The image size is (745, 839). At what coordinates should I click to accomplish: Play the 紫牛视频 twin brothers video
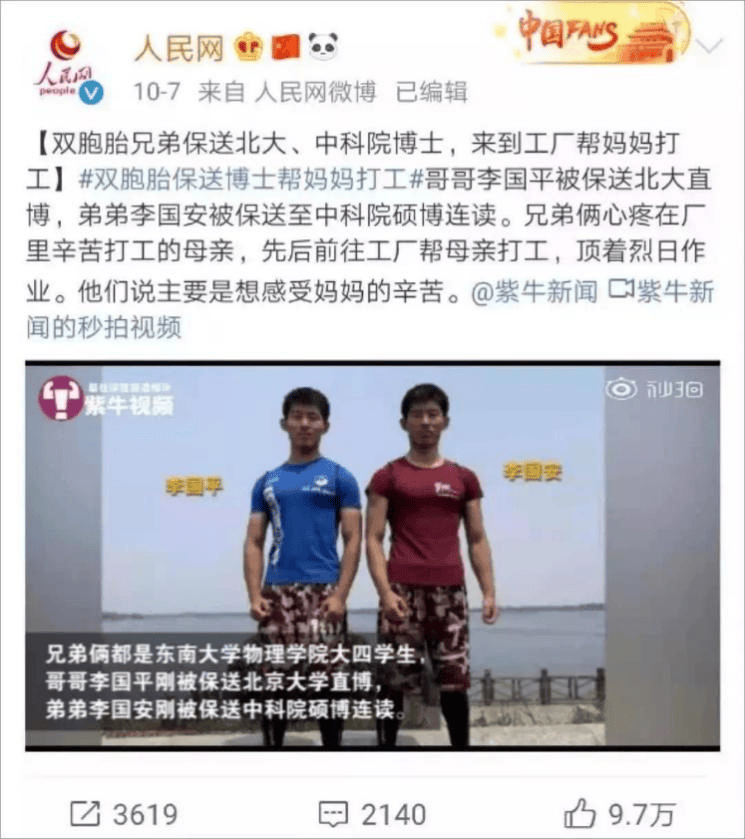pos(371,556)
